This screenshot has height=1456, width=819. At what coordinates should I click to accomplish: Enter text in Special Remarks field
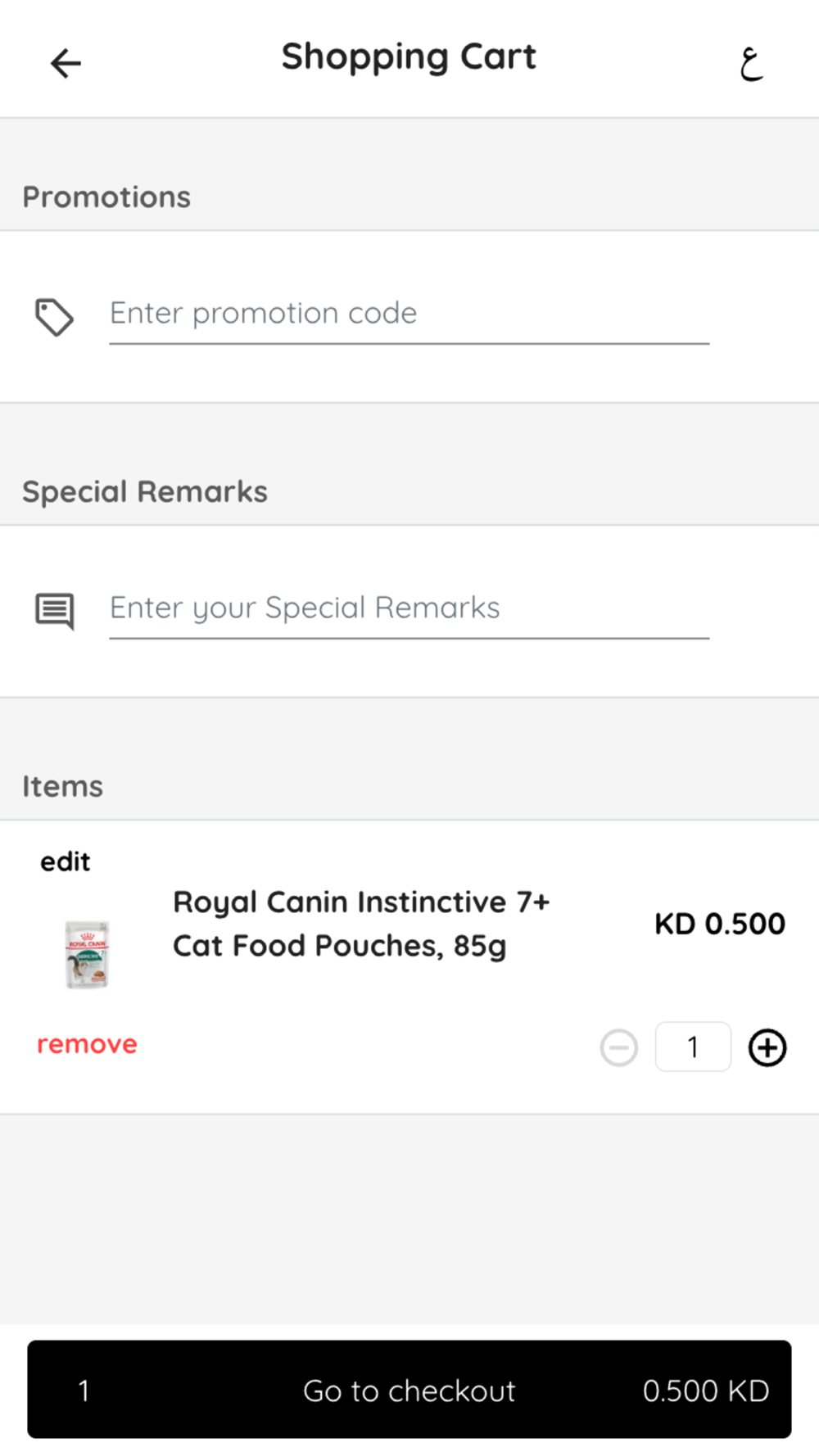coord(409,608)
